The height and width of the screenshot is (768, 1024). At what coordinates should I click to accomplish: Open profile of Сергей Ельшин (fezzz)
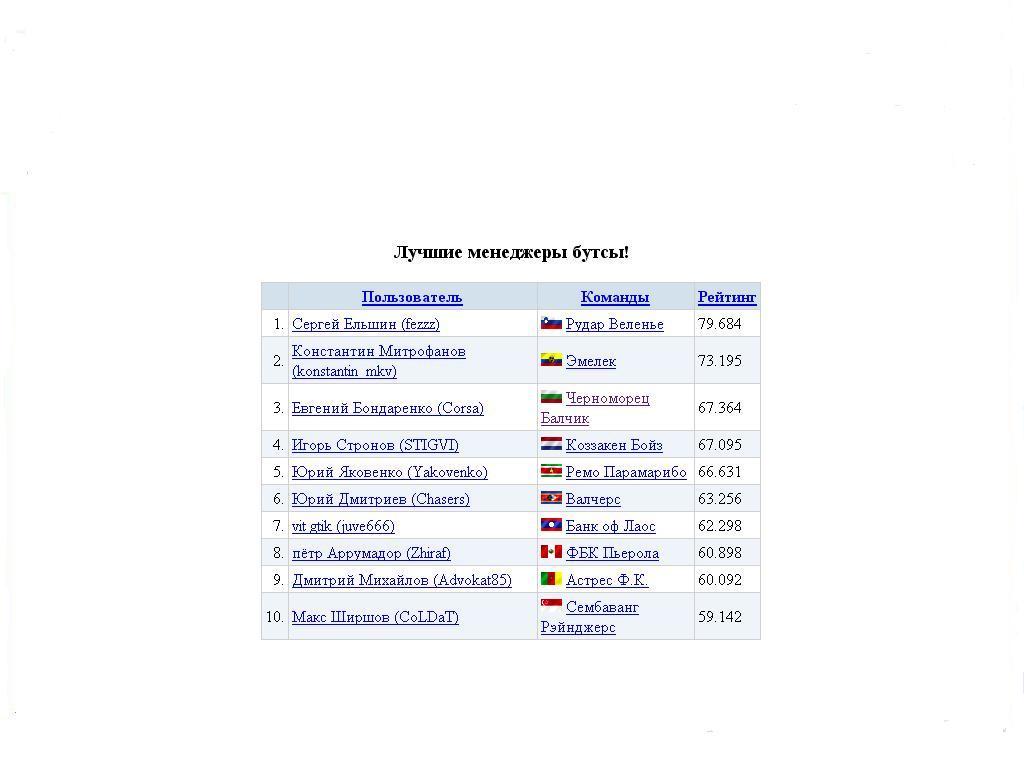(x=365, y=324)
